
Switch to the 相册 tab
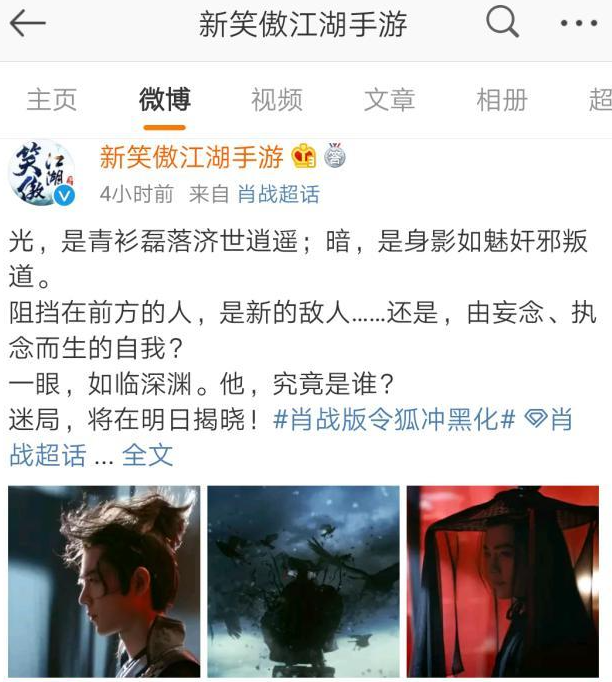pyautogui.click(x=501, y=100)
